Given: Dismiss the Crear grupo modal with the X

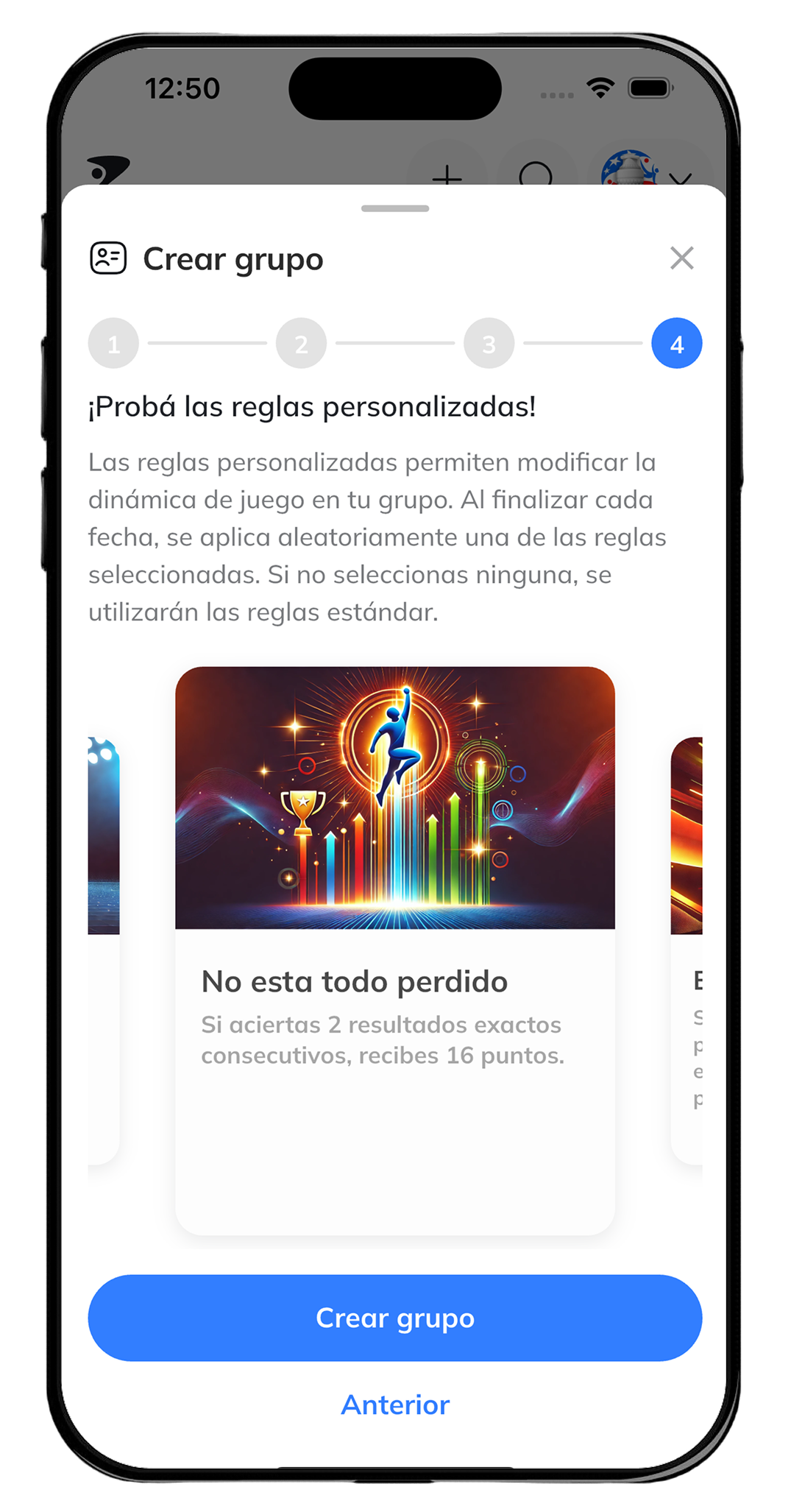Looking at the screenshot, I should 682,258.
